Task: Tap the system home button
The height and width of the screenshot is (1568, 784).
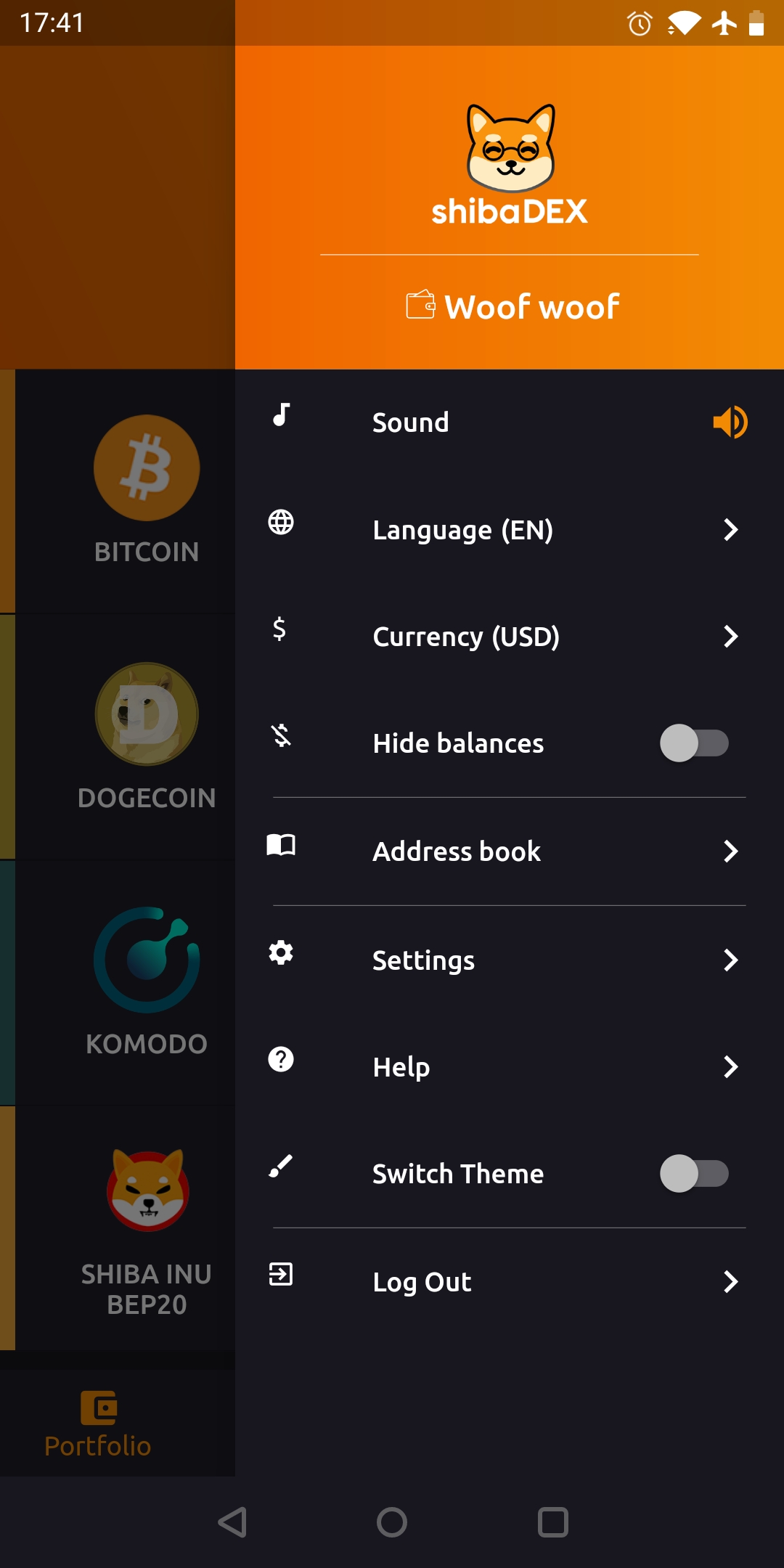Action: click(x=392, y=1522)
